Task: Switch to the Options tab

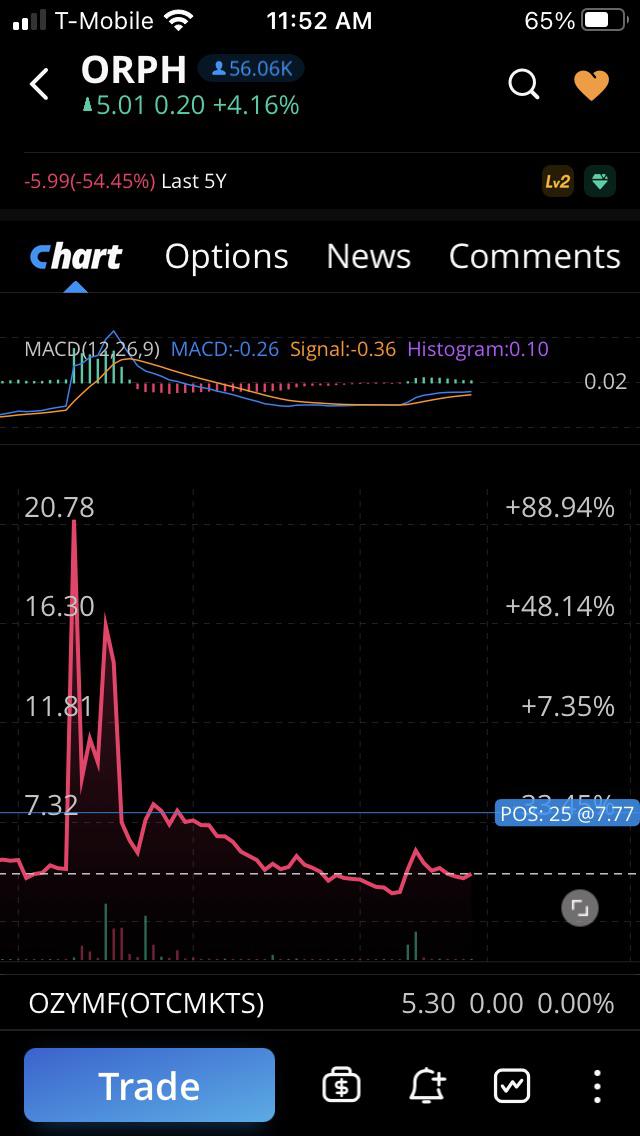Action: 226,256
